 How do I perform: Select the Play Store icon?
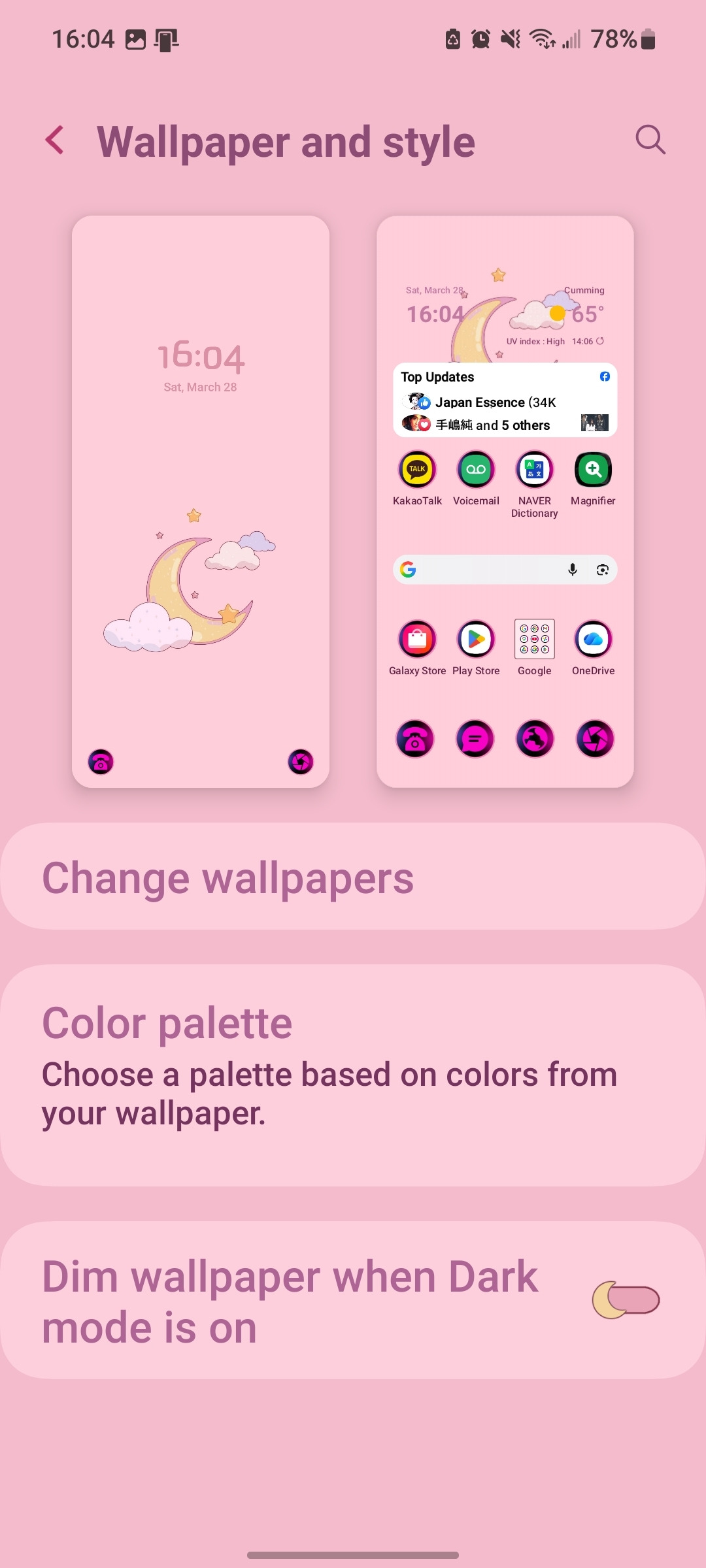pyautogui.click(x=475, y=639)
